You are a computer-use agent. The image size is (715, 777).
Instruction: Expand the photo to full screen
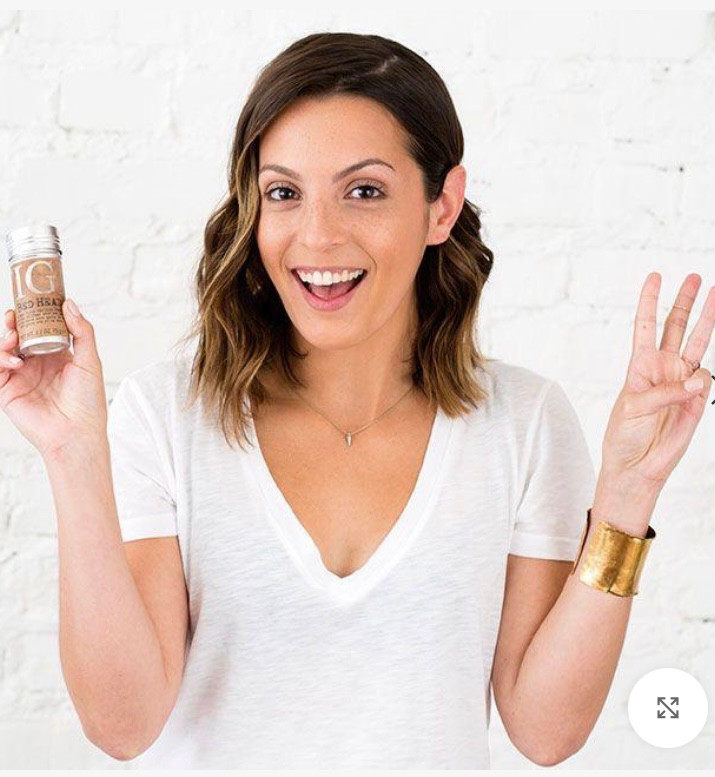click(667, 708)
